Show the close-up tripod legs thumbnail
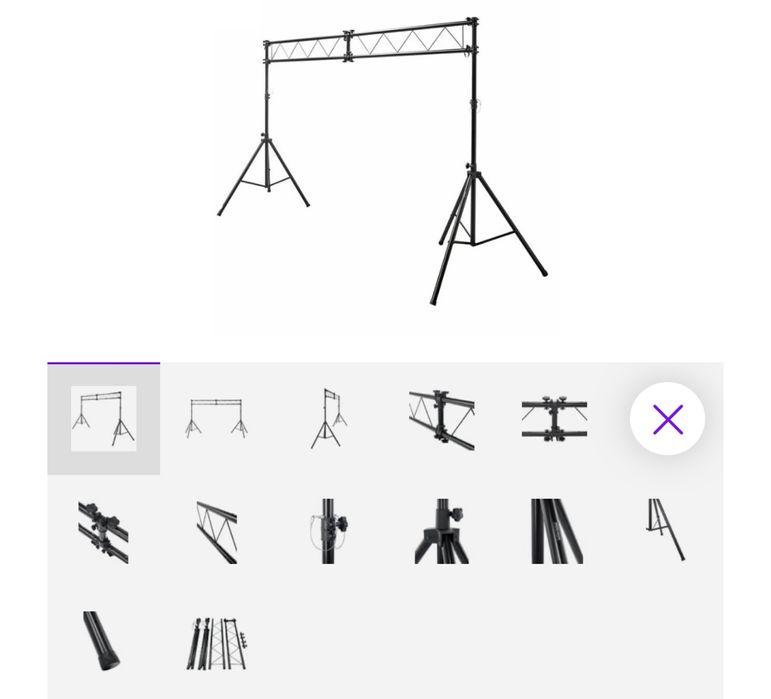This screenshot has width=771, height=699. (554, 531)
